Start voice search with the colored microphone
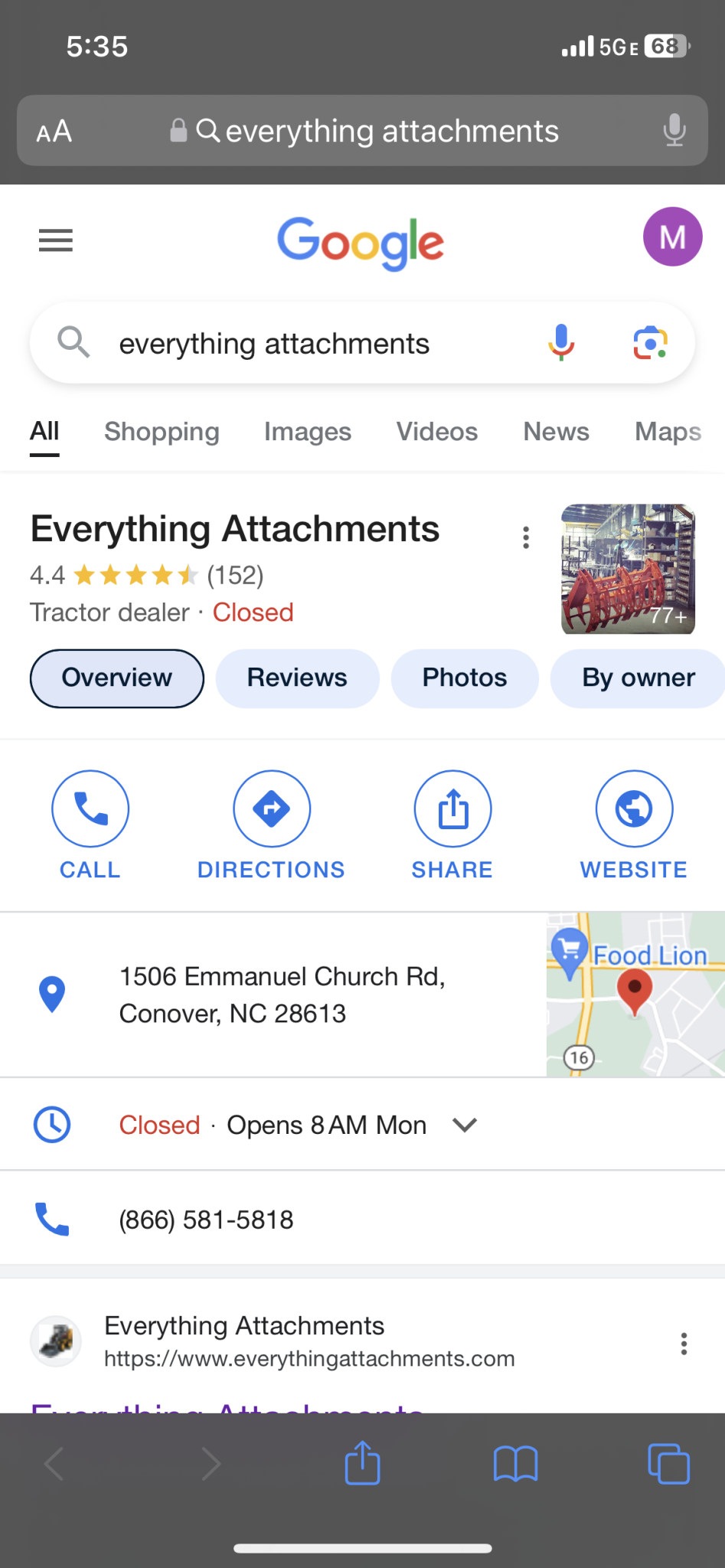 coord(561,342)
